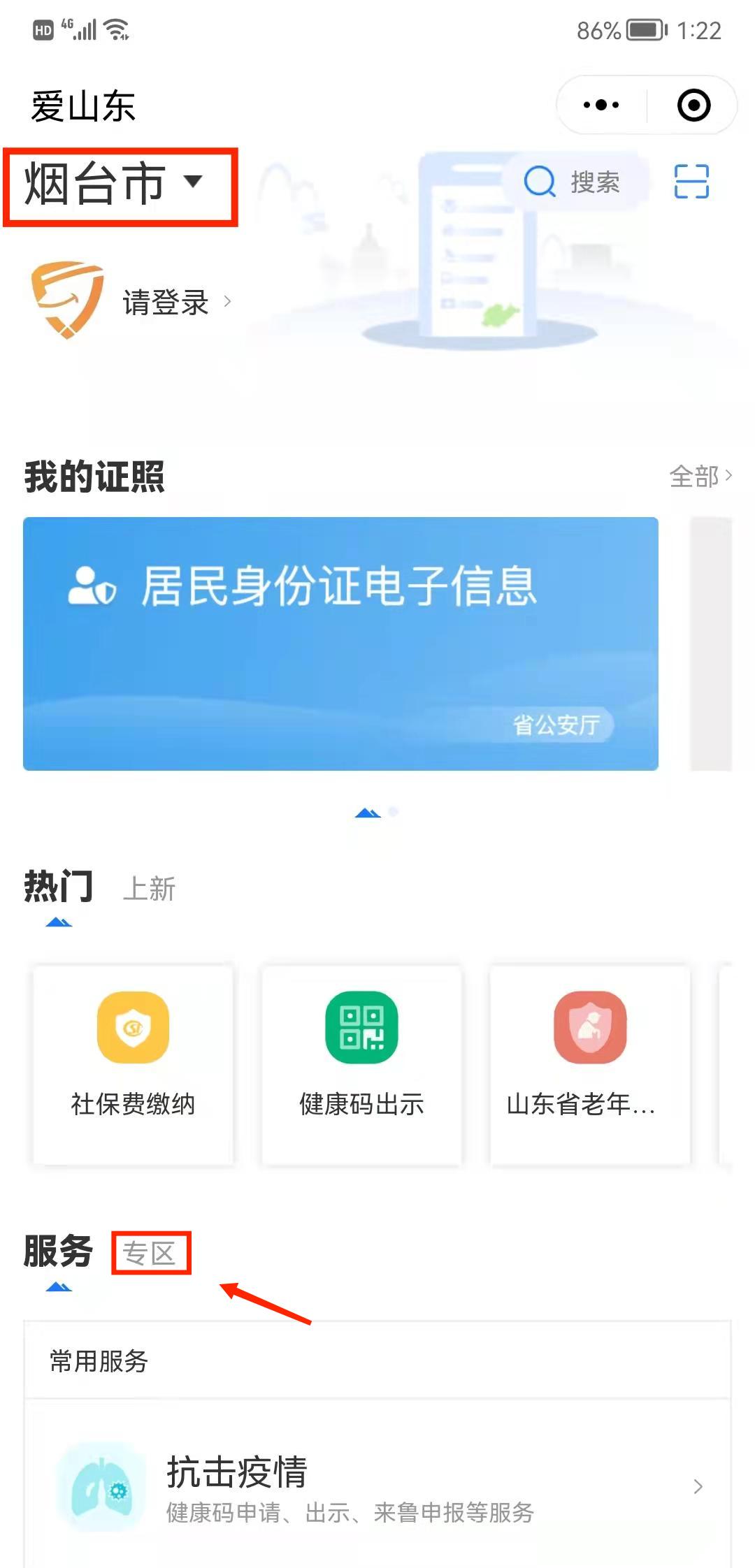The width and height of the screenshot is (755, 1568).
Task: Open the 搜索 search box
Action: [x=575, y=183]
